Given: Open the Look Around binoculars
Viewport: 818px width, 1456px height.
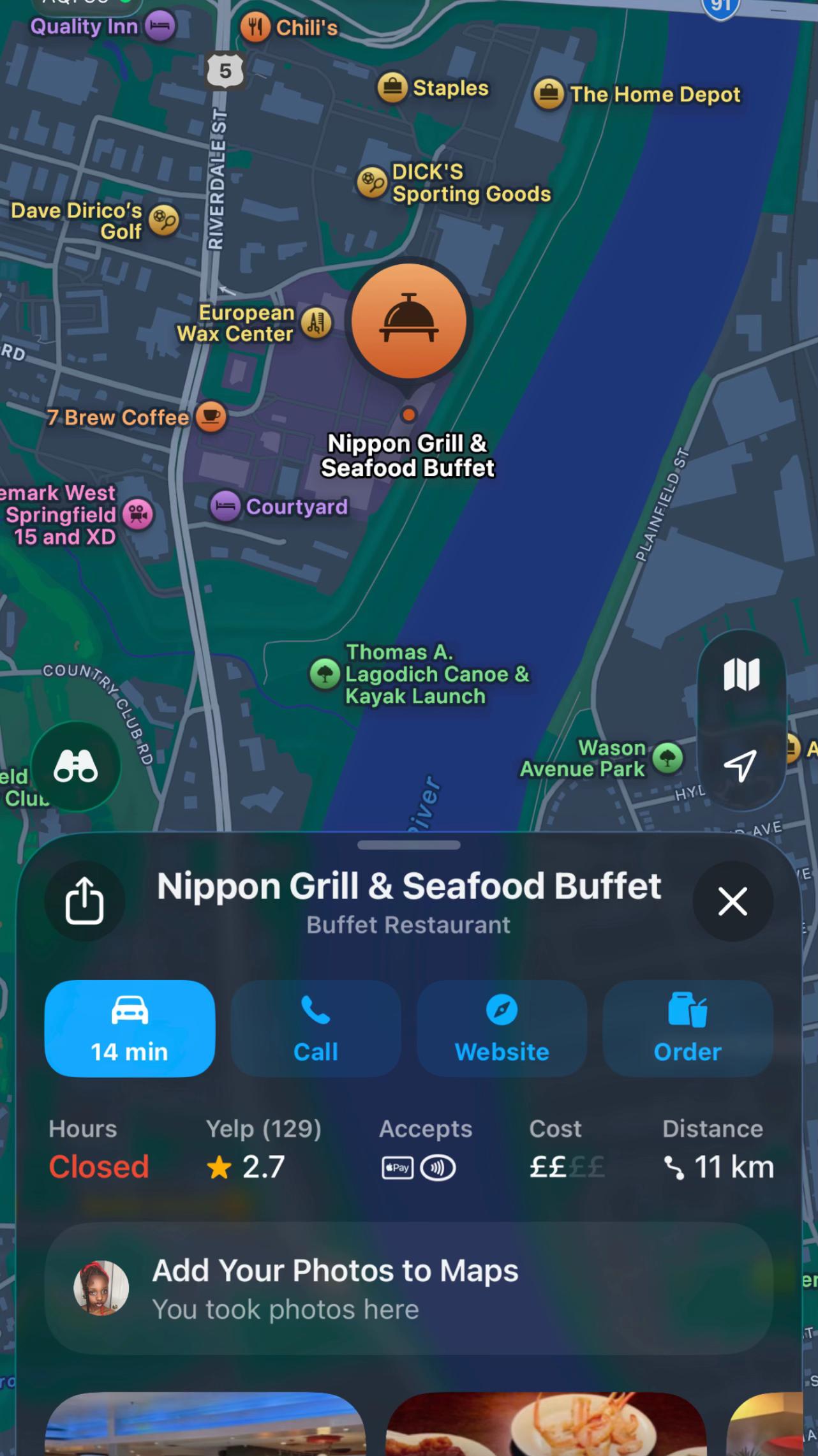Looking at the screenshot, I should pos(76,766).
